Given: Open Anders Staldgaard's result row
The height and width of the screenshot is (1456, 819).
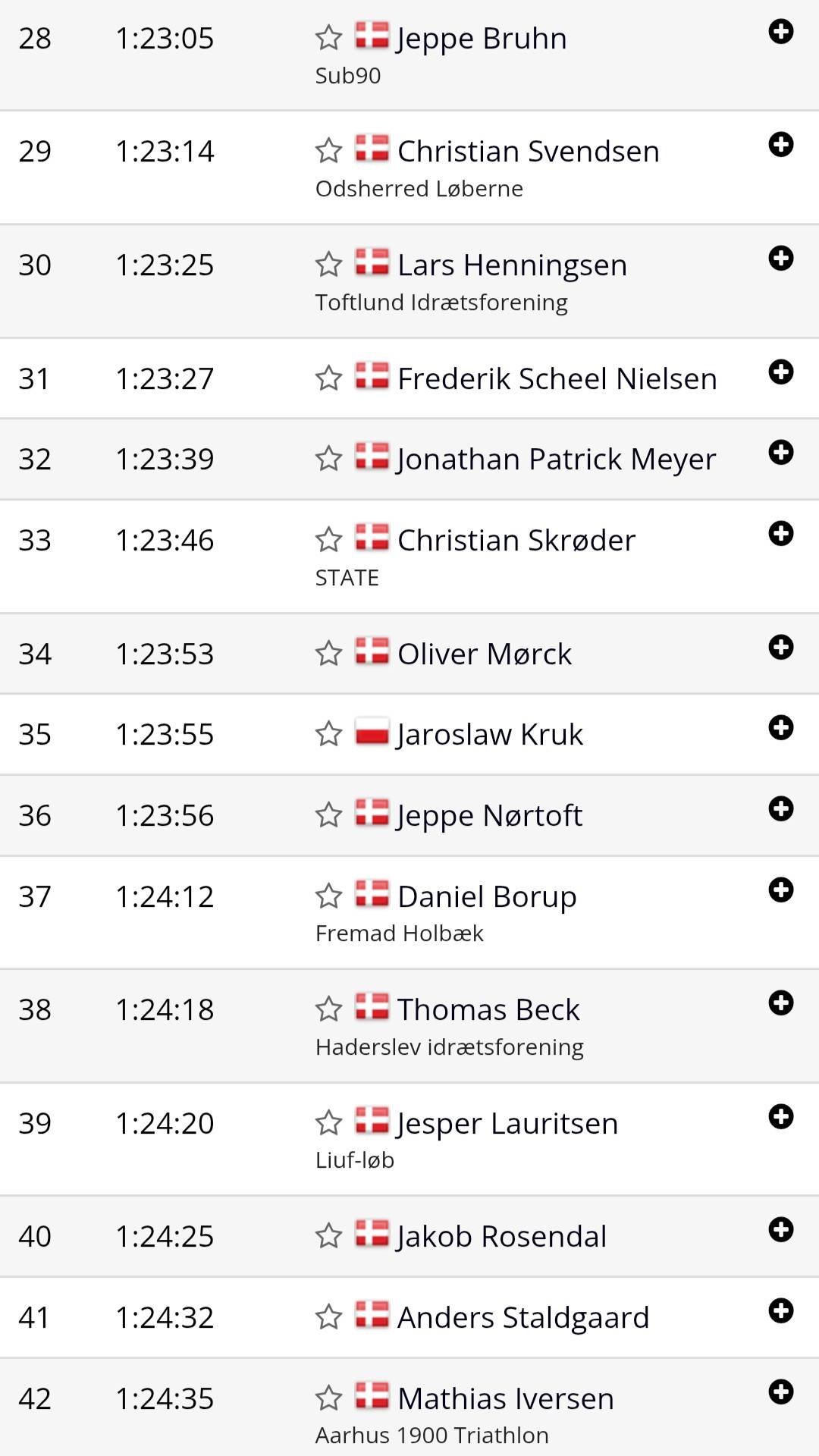Looking at the screenshot, I should coord(522,1318).
